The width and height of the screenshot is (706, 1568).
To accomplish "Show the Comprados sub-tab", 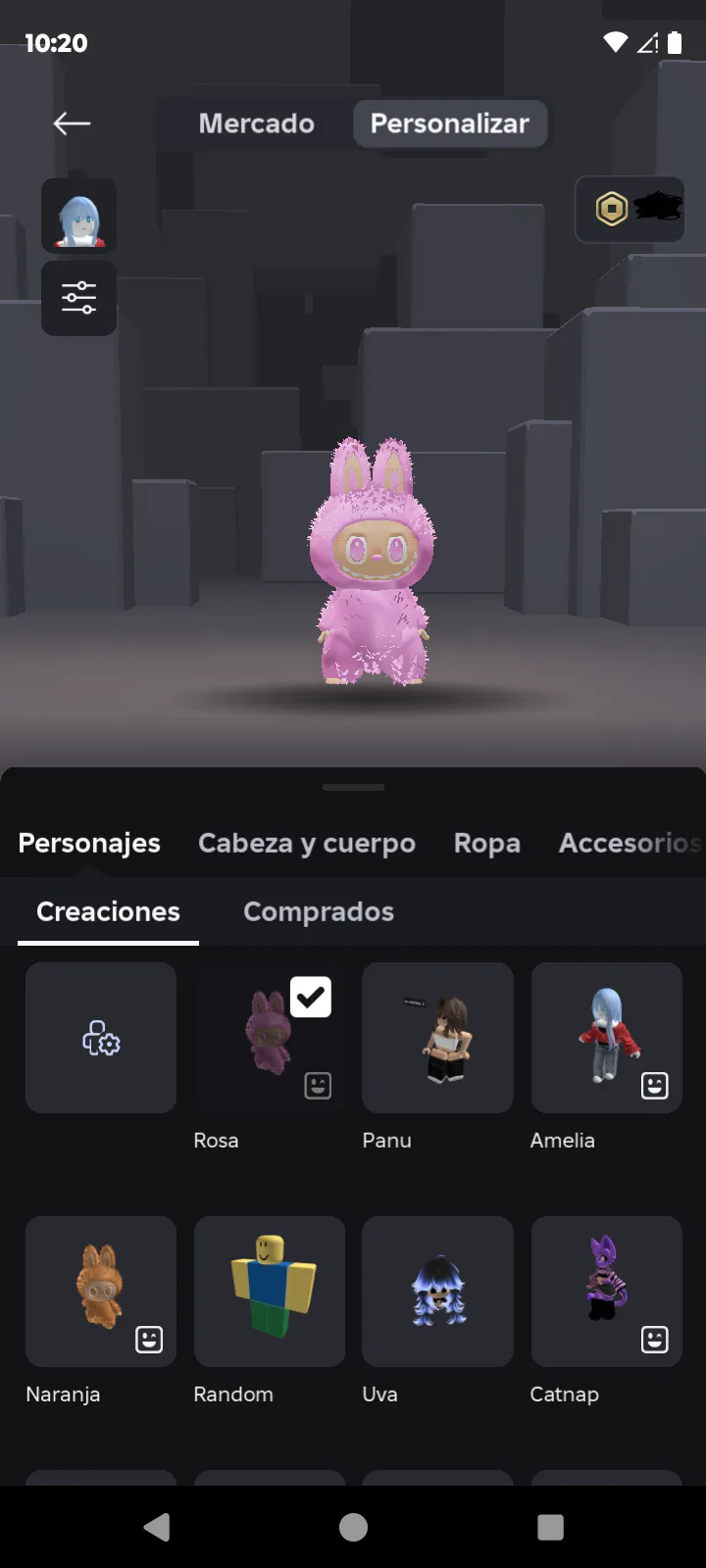I will click(319, 911).
